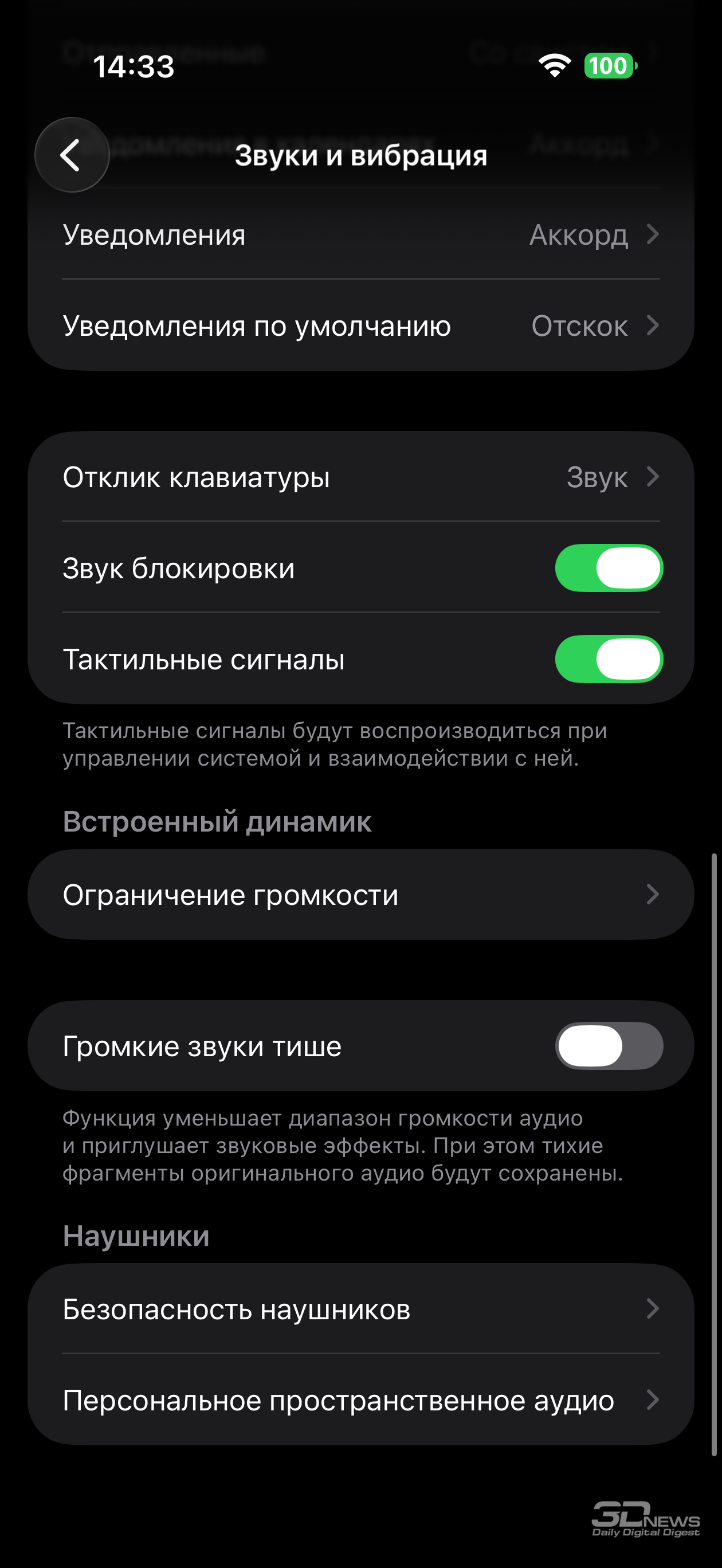The width and height of the screenshot is (722, 1568).
Task: Open Уведомления sound settings
Action: coord(360,235)
